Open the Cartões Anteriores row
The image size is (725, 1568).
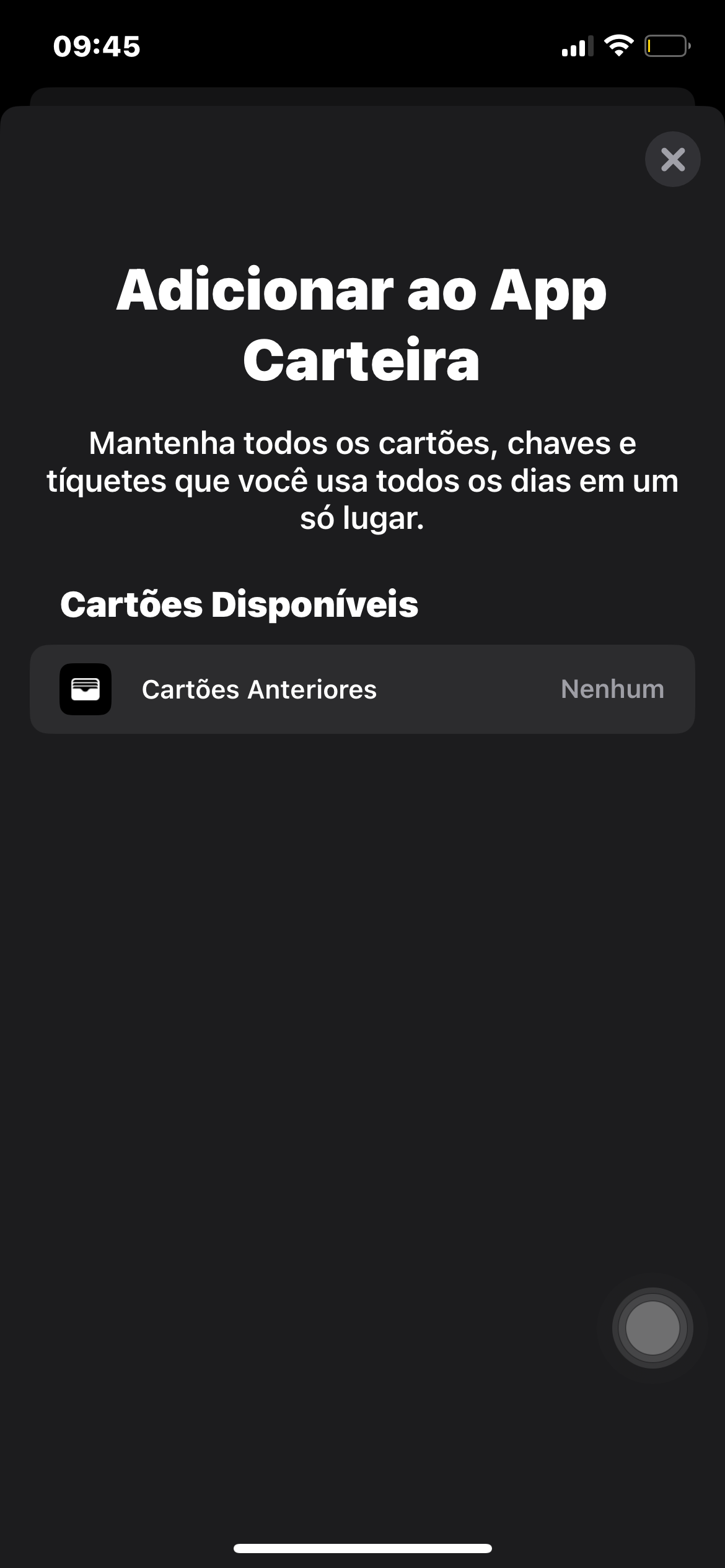tap(362, 689)
